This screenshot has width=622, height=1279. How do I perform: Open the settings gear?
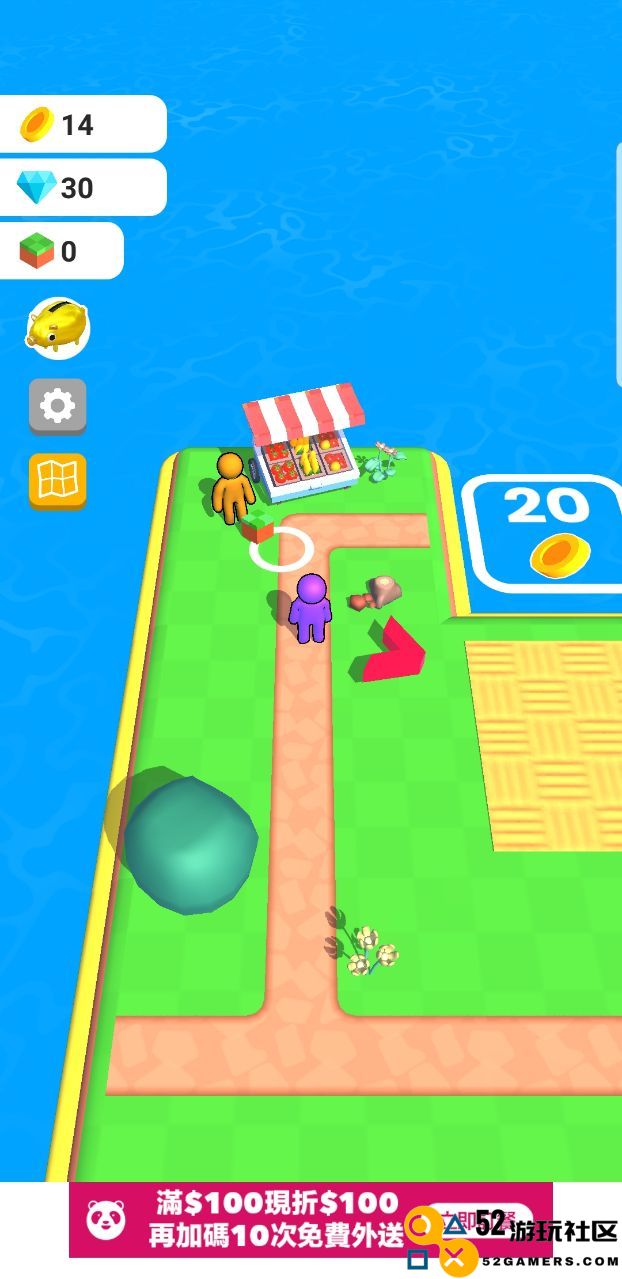[x=57, y=406]
